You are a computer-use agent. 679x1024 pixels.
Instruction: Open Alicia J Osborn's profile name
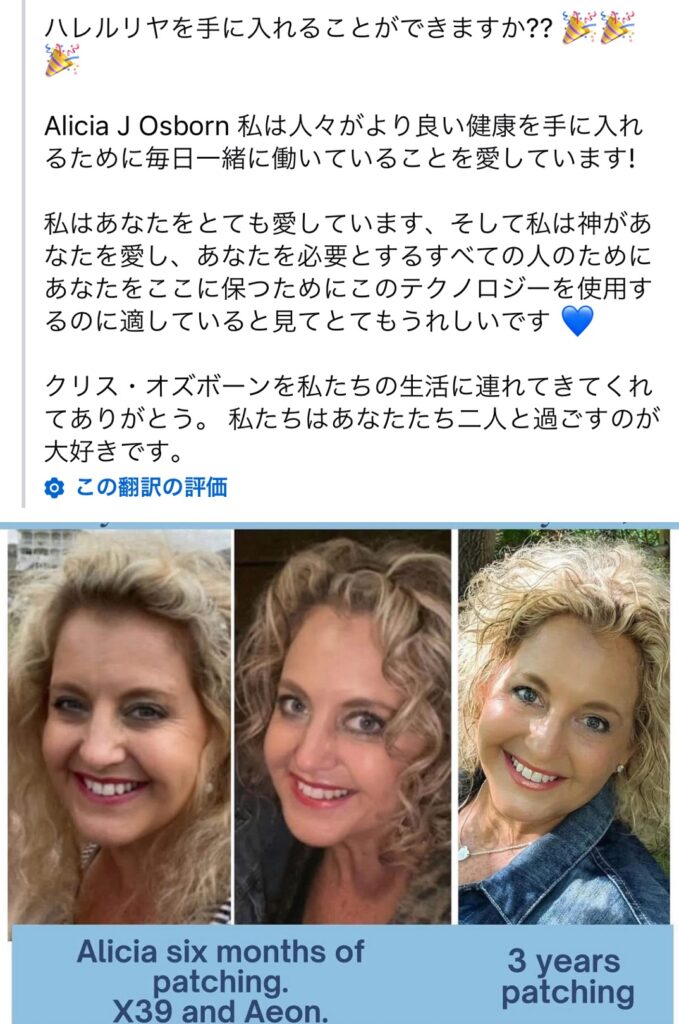click(138, 127)
